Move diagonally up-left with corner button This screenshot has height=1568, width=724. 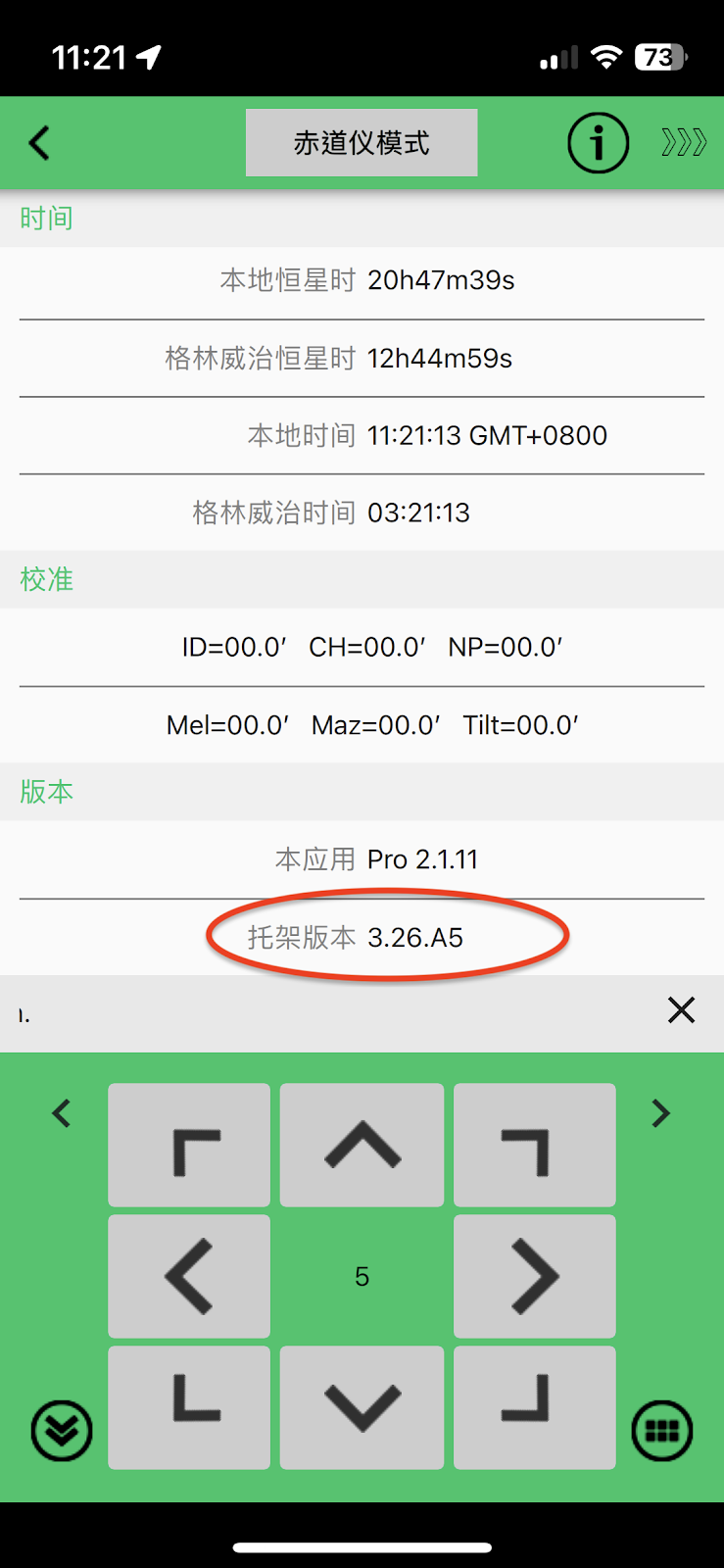(189, 1145)
